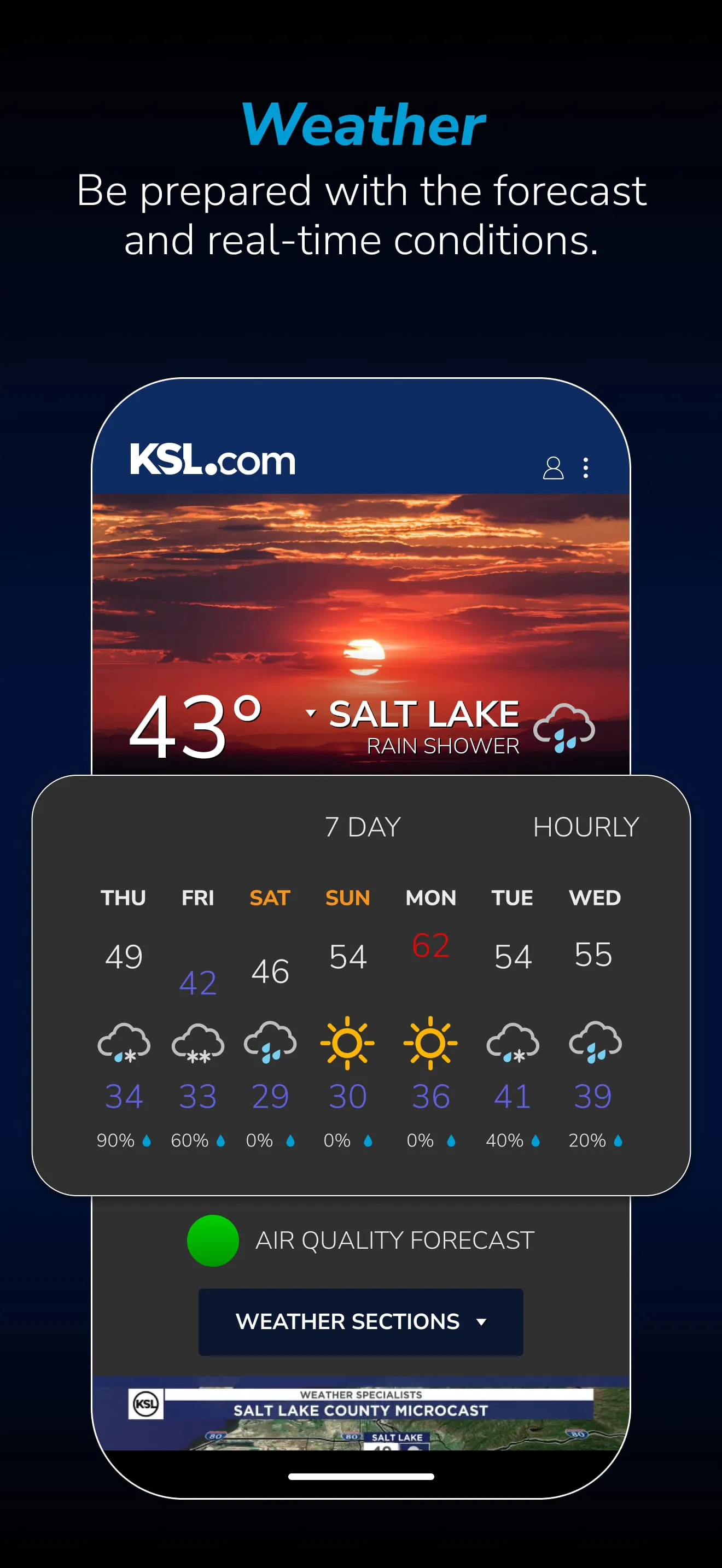722x1568 pixels.
Task: Expand the Weather Sections dropdown
Action: point(361,1322)
